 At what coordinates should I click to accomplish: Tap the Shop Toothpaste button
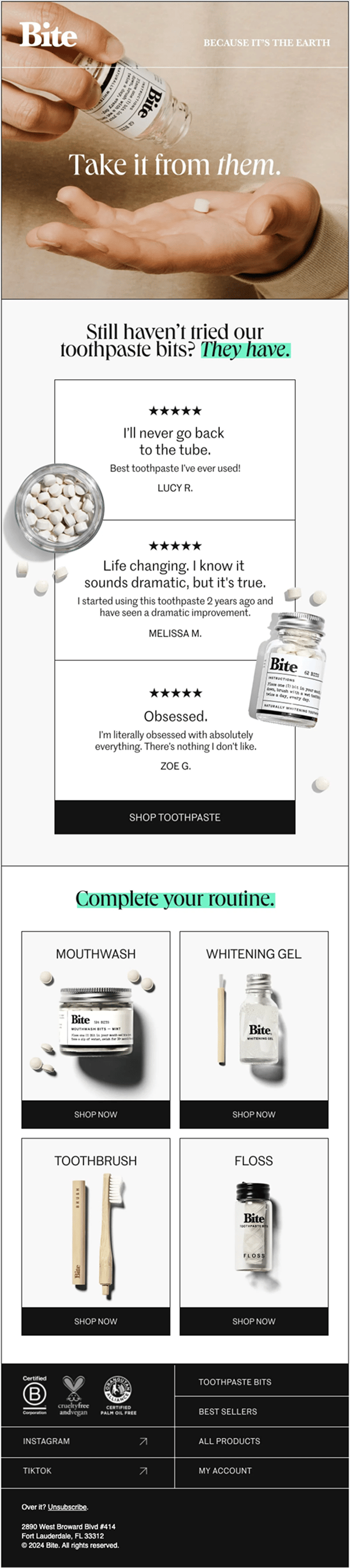174,817
